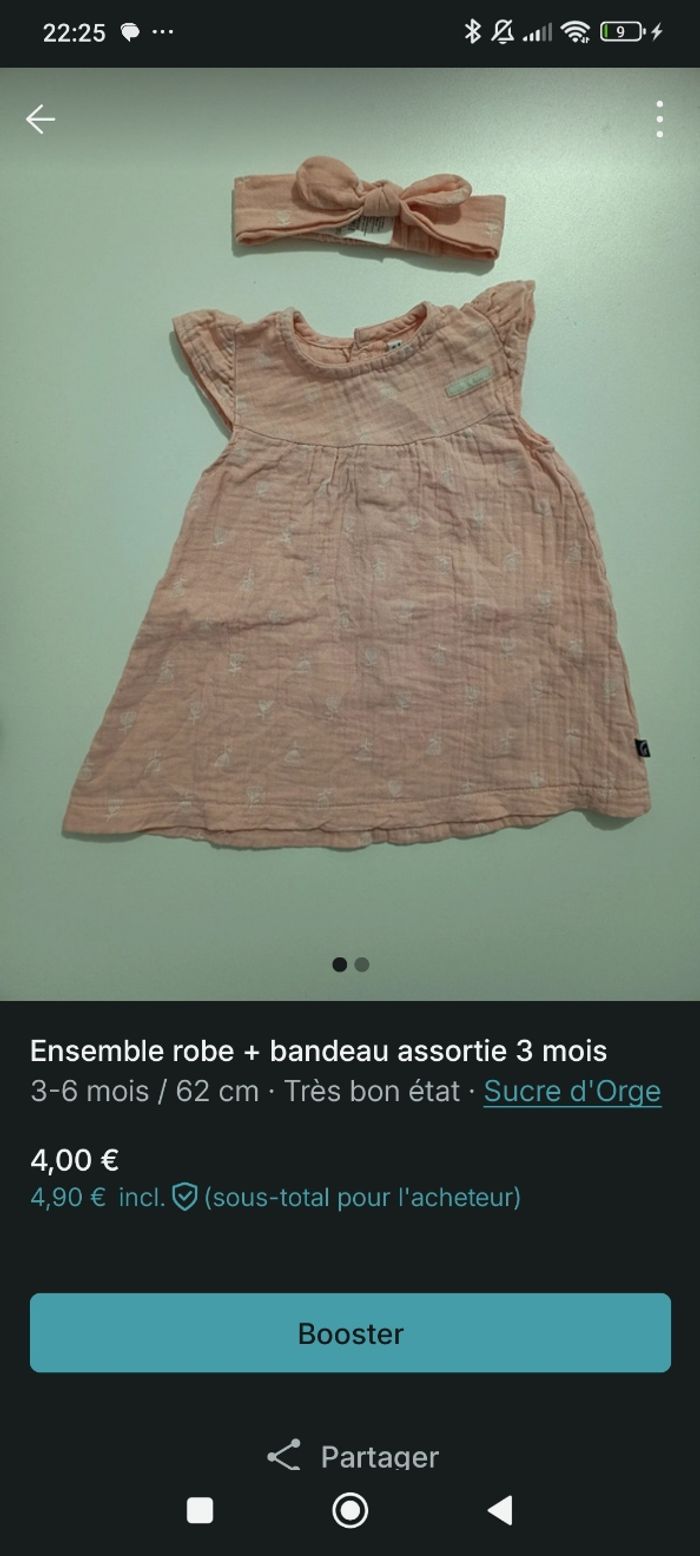View buyer subtotal 4,90 € incl. details

tap(275, 1197)
